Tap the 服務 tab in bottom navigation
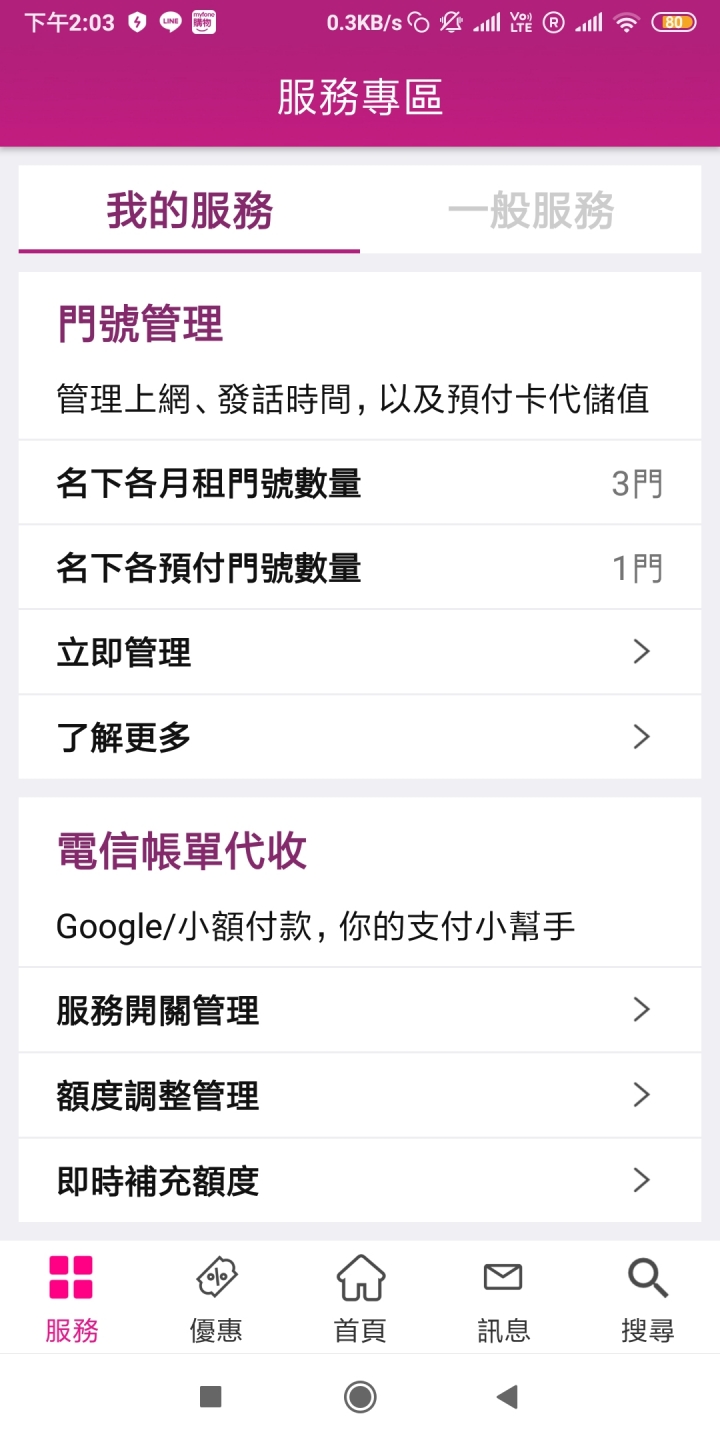Viewport: 720px width, 1440px height. pyautogui.click(x=72, y=1298)
